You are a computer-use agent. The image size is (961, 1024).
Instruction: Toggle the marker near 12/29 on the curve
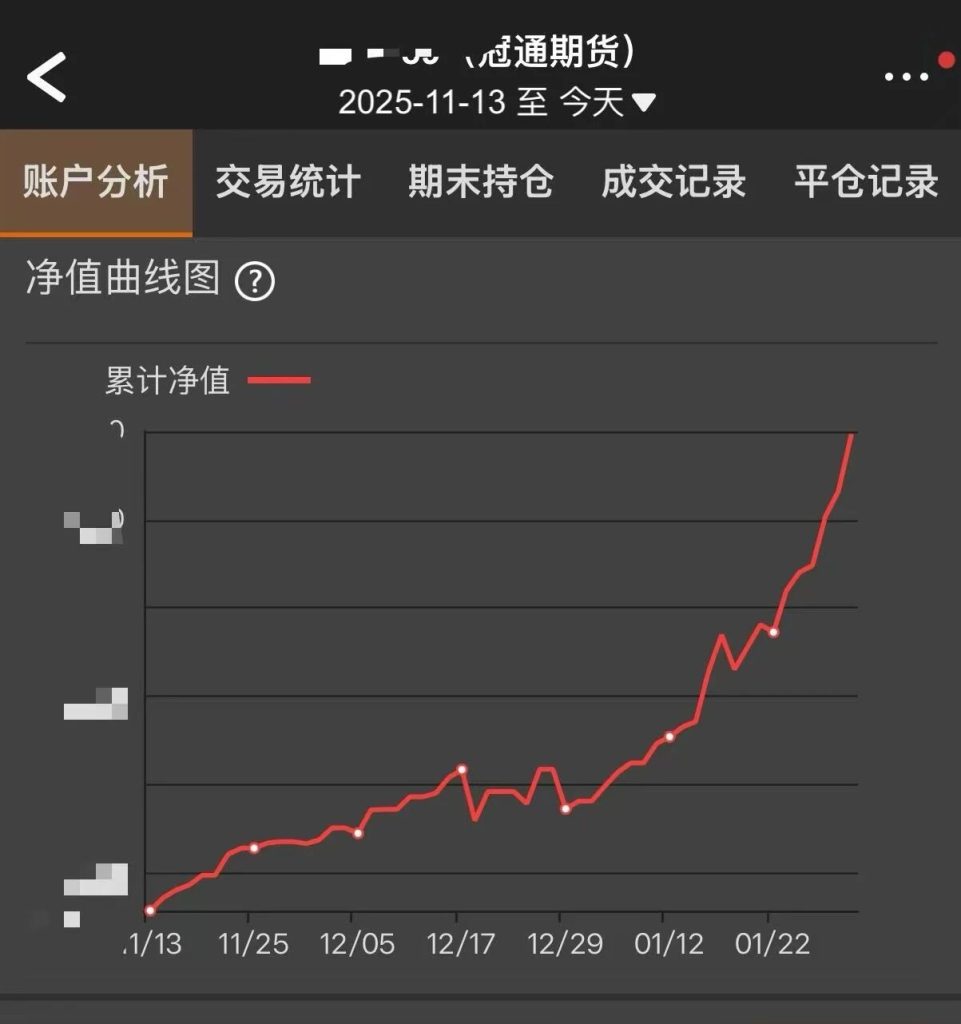coord(566,811)
